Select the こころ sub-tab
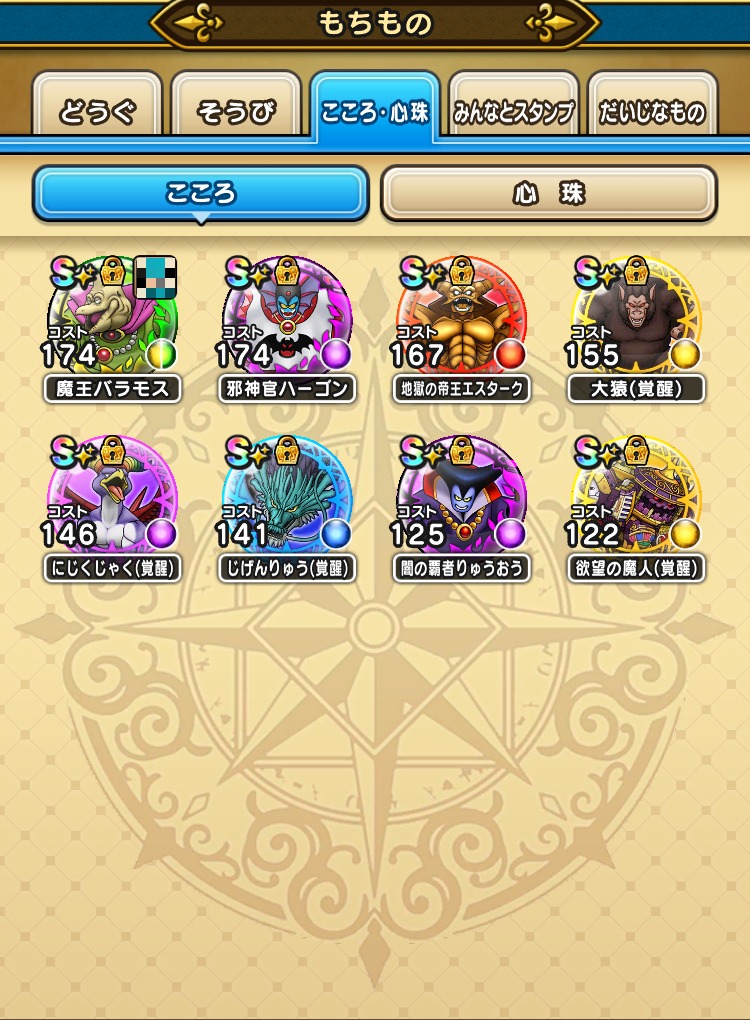This screenshot has height=1020, width=750. coord(201,193)
